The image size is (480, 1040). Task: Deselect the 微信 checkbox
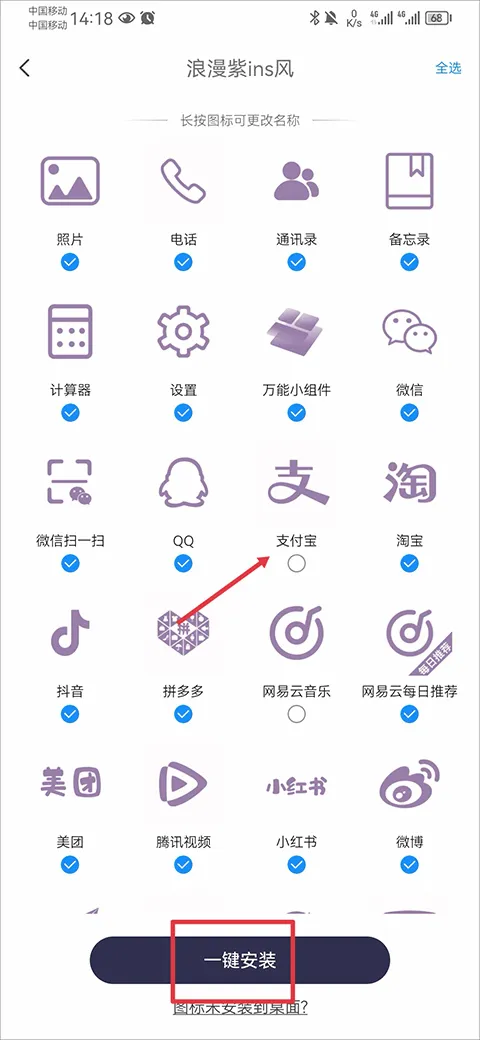pyautogui.click(x=410, y=413)
